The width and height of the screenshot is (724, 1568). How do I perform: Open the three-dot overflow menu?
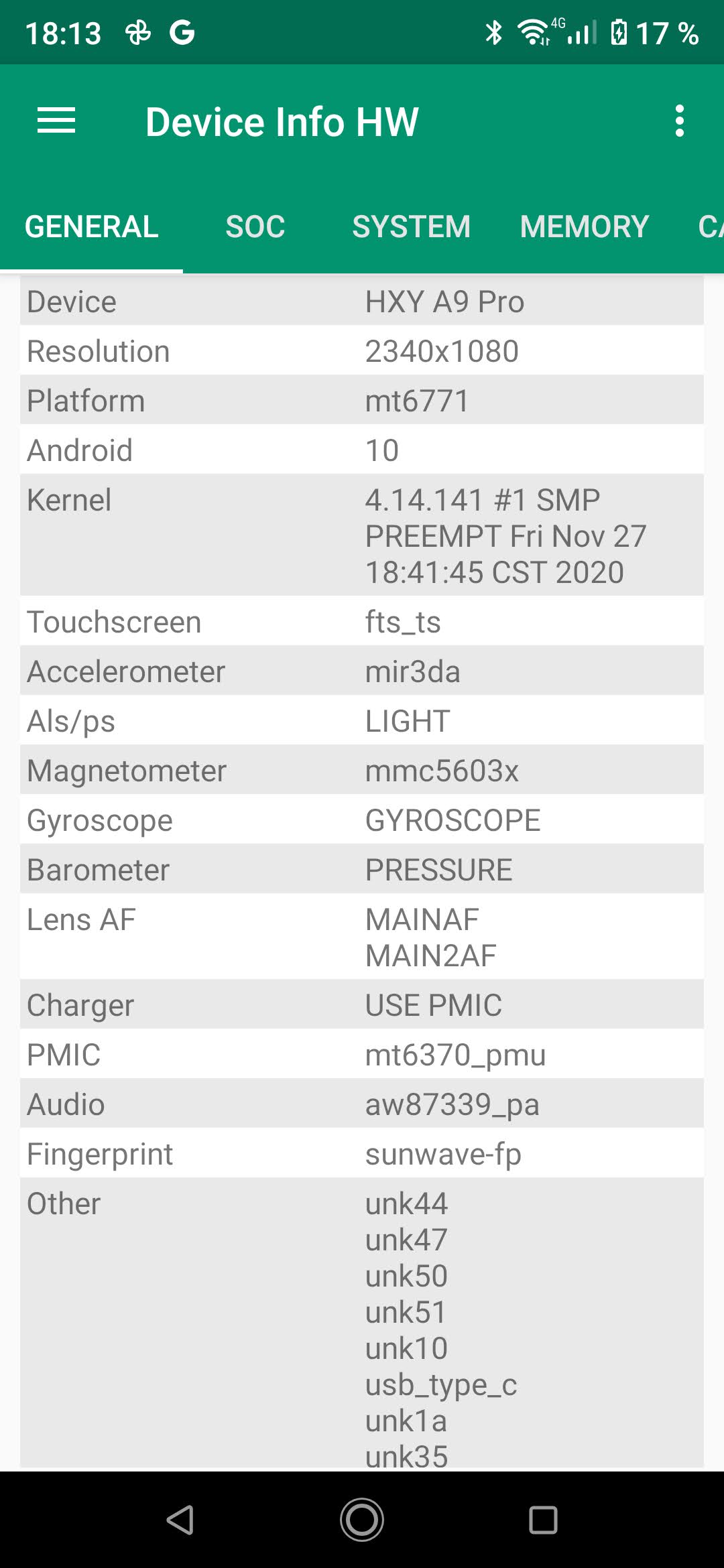pyautogui.click(x=680, y=121)
